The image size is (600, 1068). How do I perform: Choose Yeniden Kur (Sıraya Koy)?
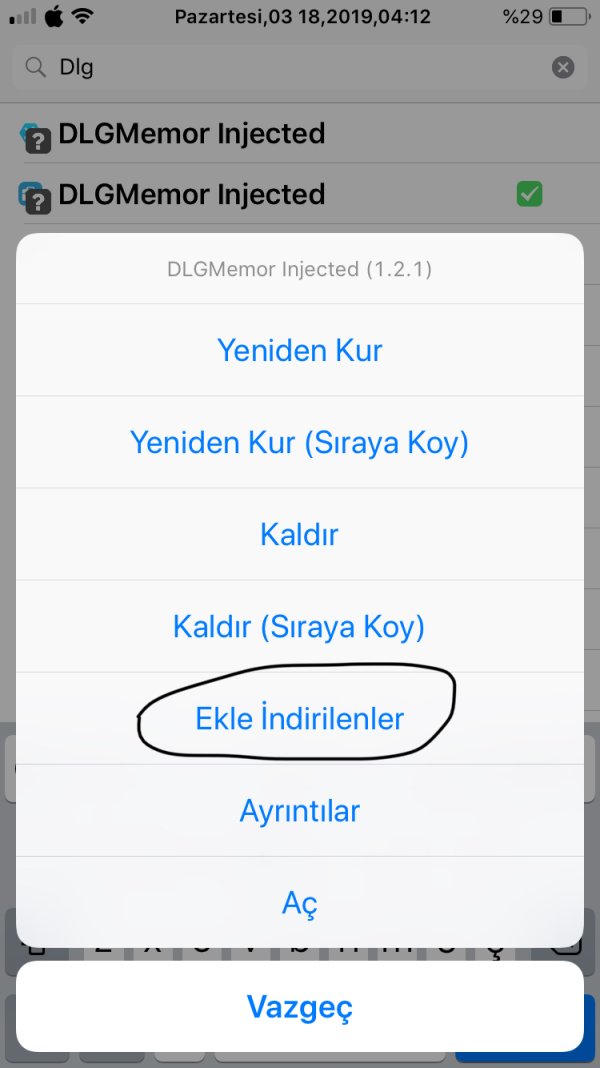coord(300,443)
